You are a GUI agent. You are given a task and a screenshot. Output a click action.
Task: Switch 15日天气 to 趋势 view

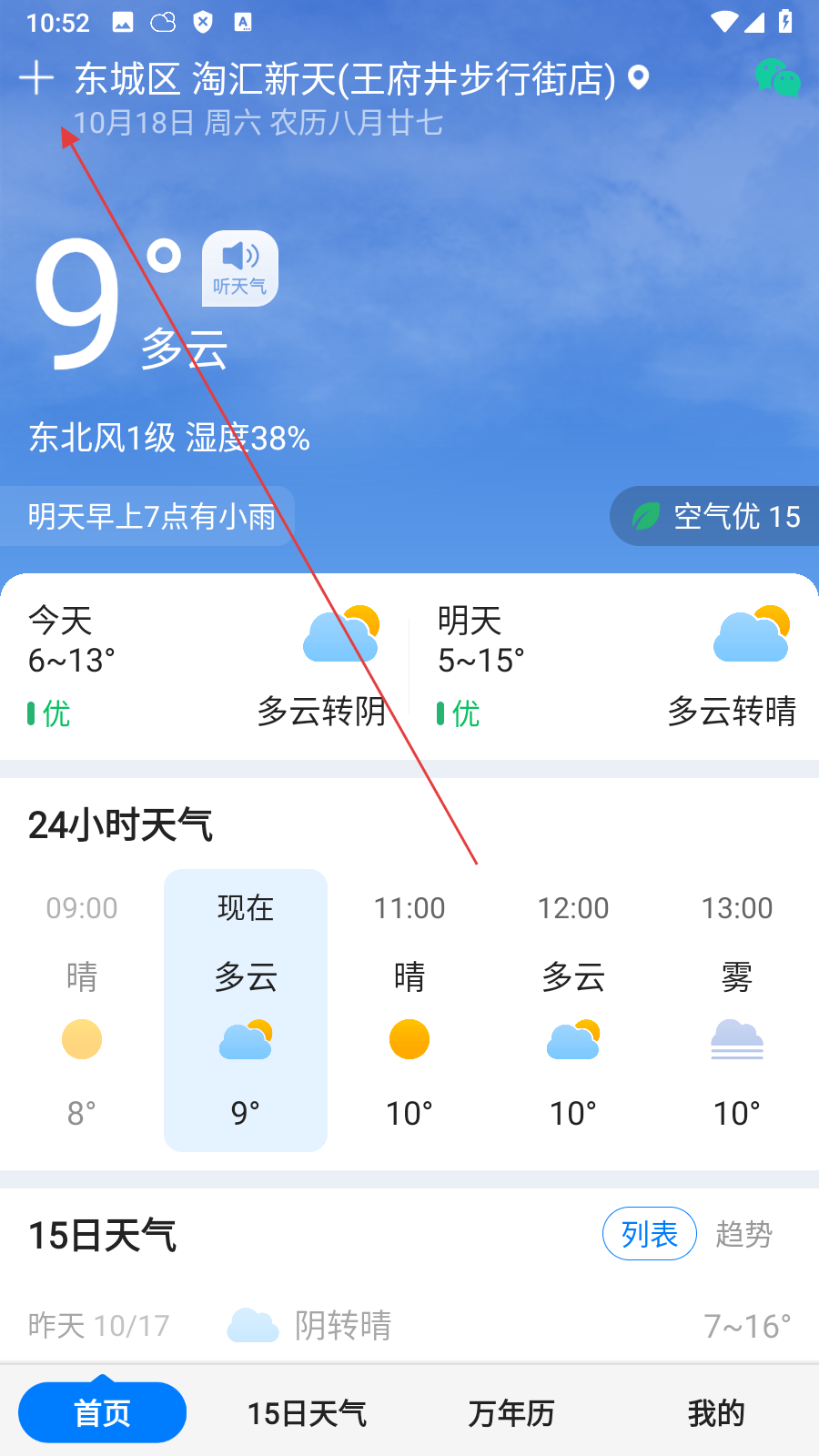(743, 1234)
